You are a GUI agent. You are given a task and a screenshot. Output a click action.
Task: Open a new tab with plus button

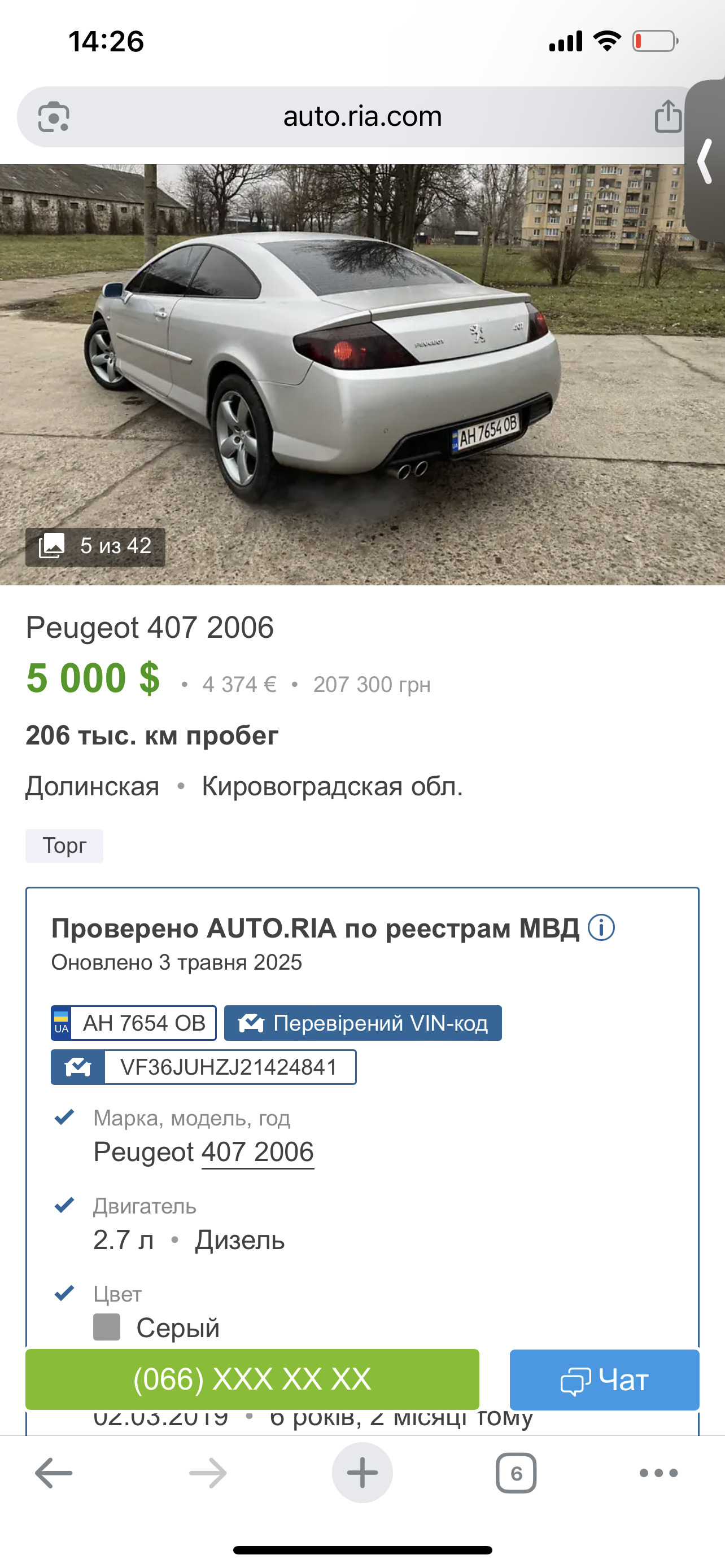coord(362,1473)
